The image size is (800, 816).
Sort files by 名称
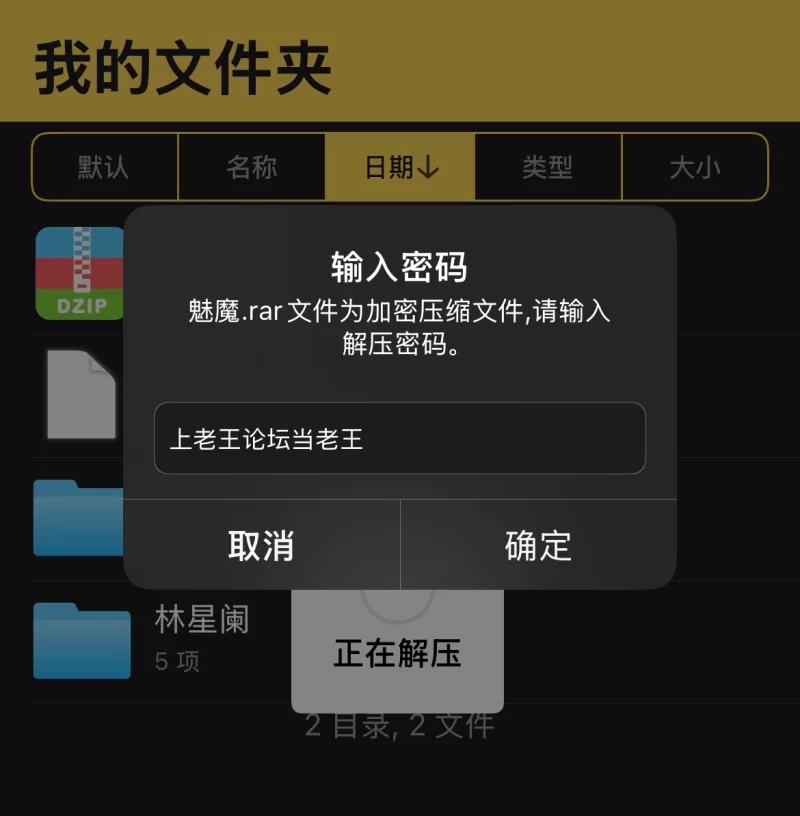click(x=251, y=167)
